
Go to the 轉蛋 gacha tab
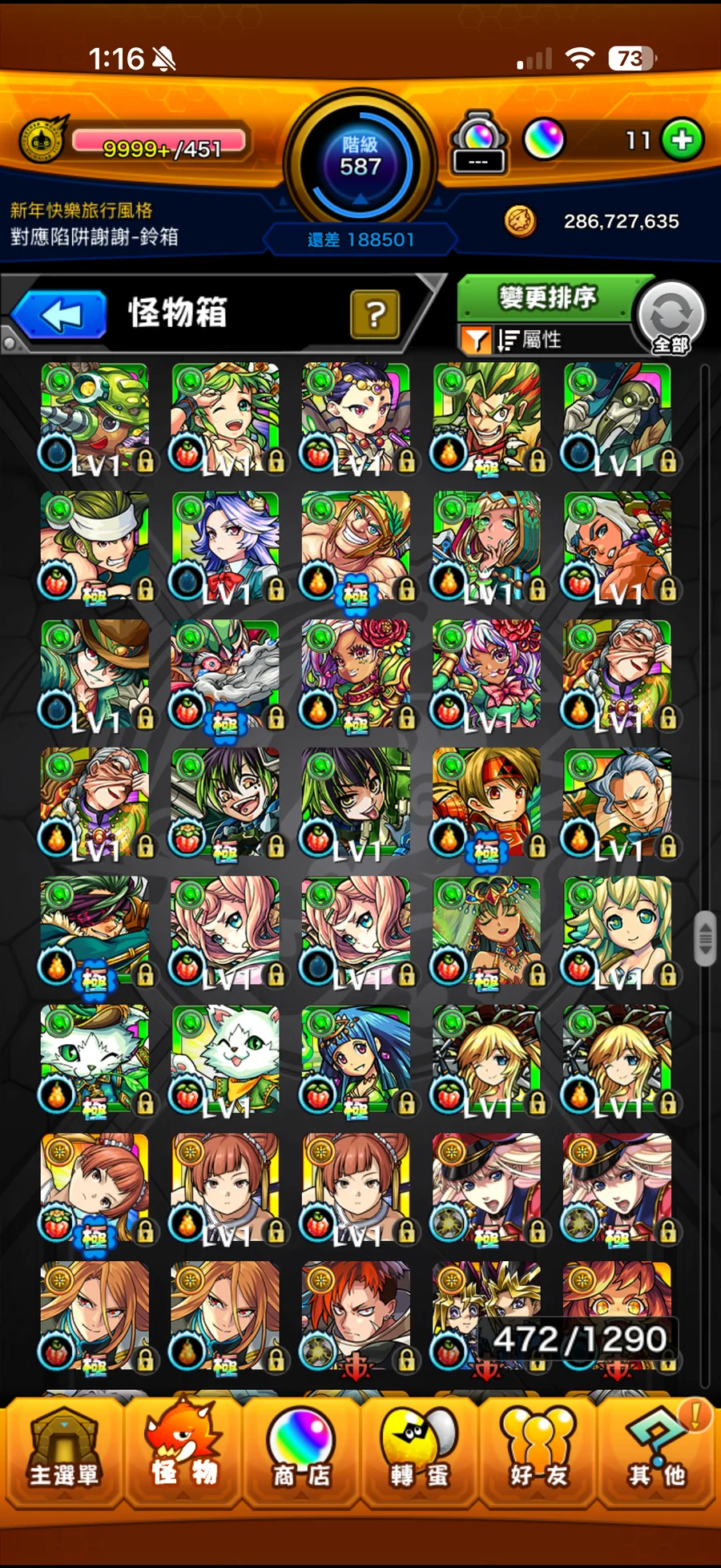click(x=418, y=1452)
